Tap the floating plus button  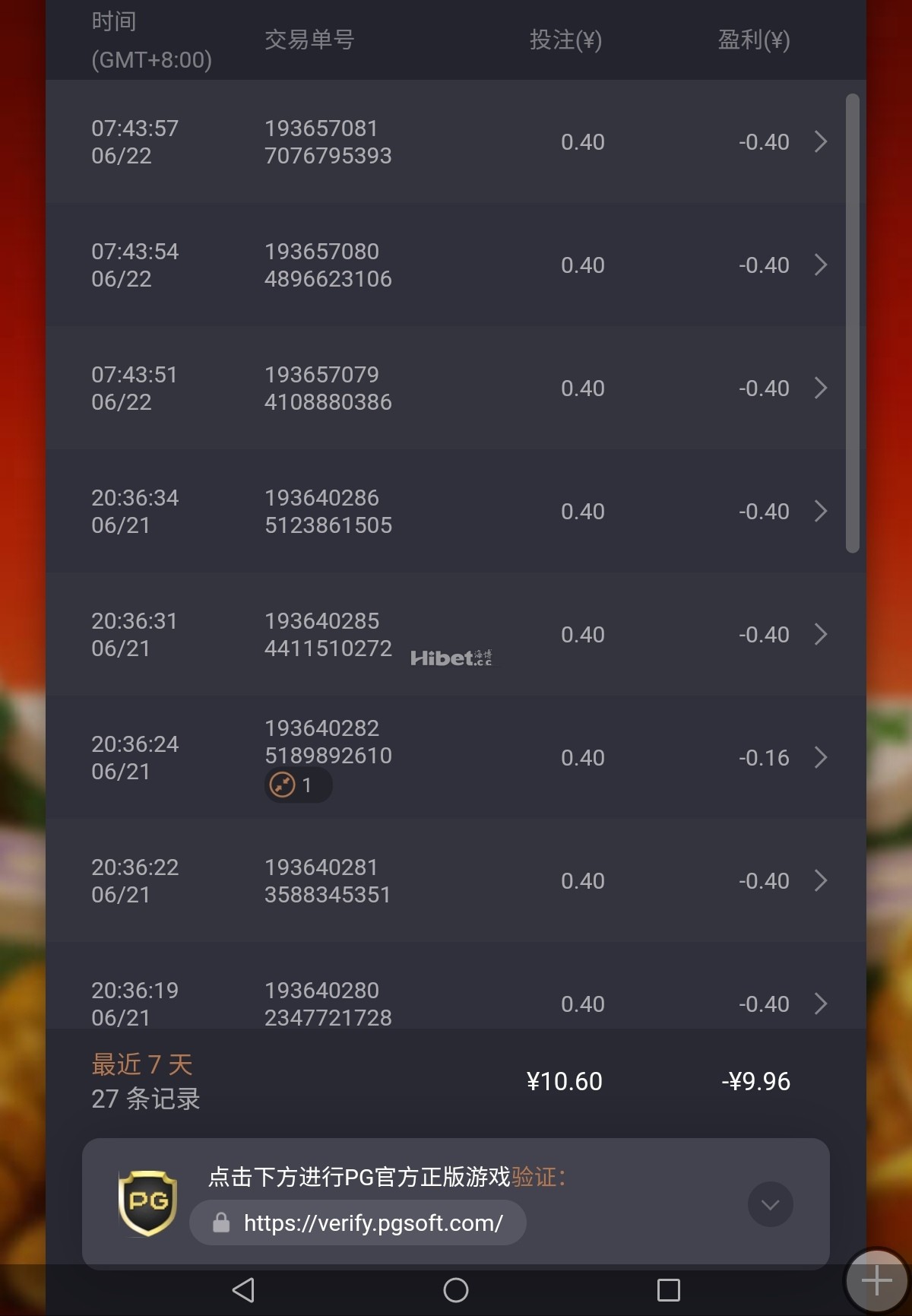click(876, 1281)
